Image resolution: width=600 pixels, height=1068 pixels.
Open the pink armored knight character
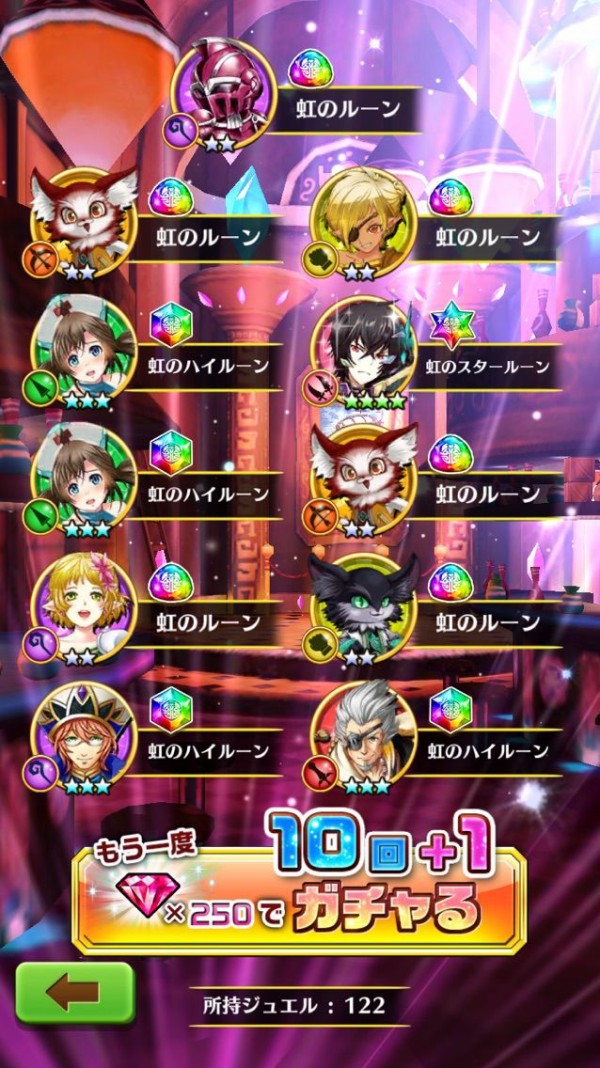pos(222,92)
